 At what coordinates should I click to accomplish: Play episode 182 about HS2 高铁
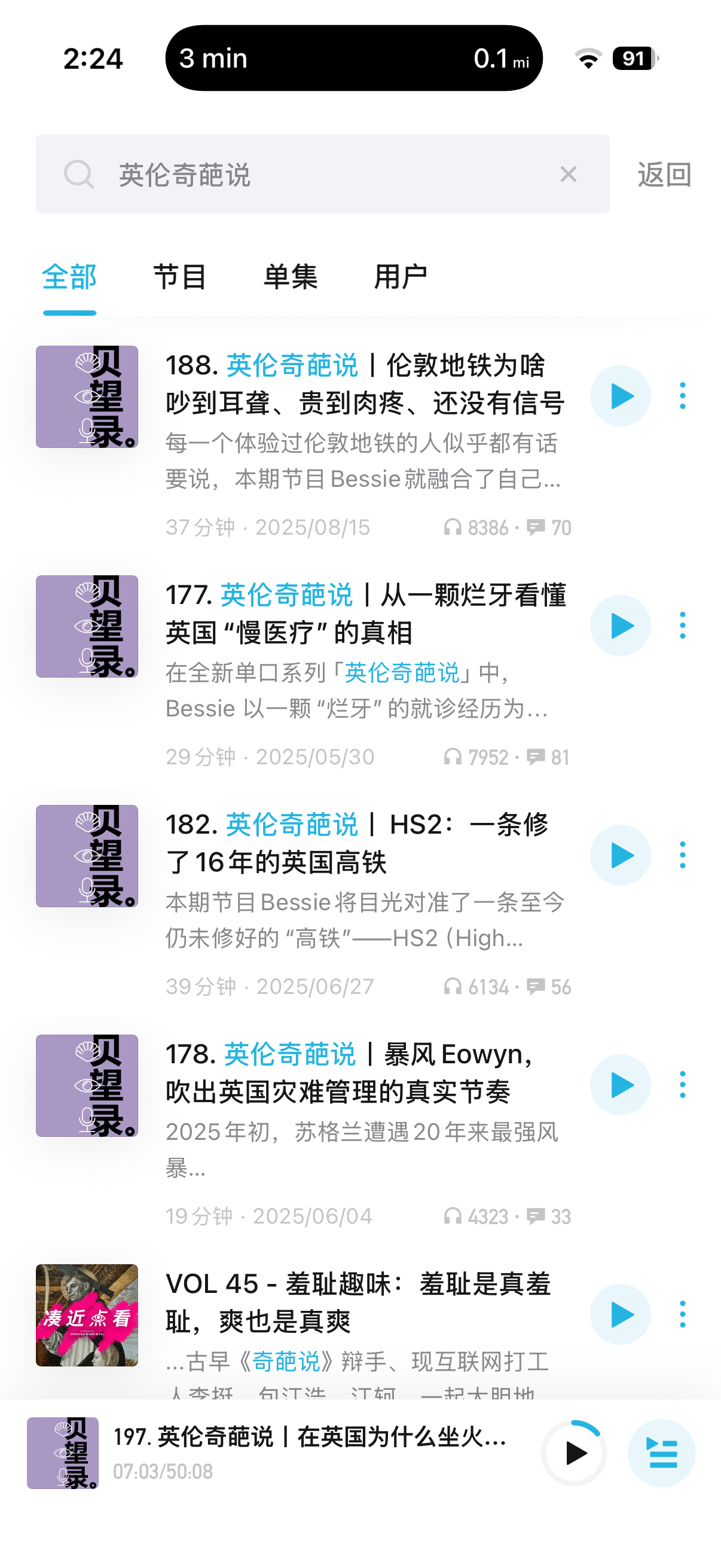pos(620,855)
